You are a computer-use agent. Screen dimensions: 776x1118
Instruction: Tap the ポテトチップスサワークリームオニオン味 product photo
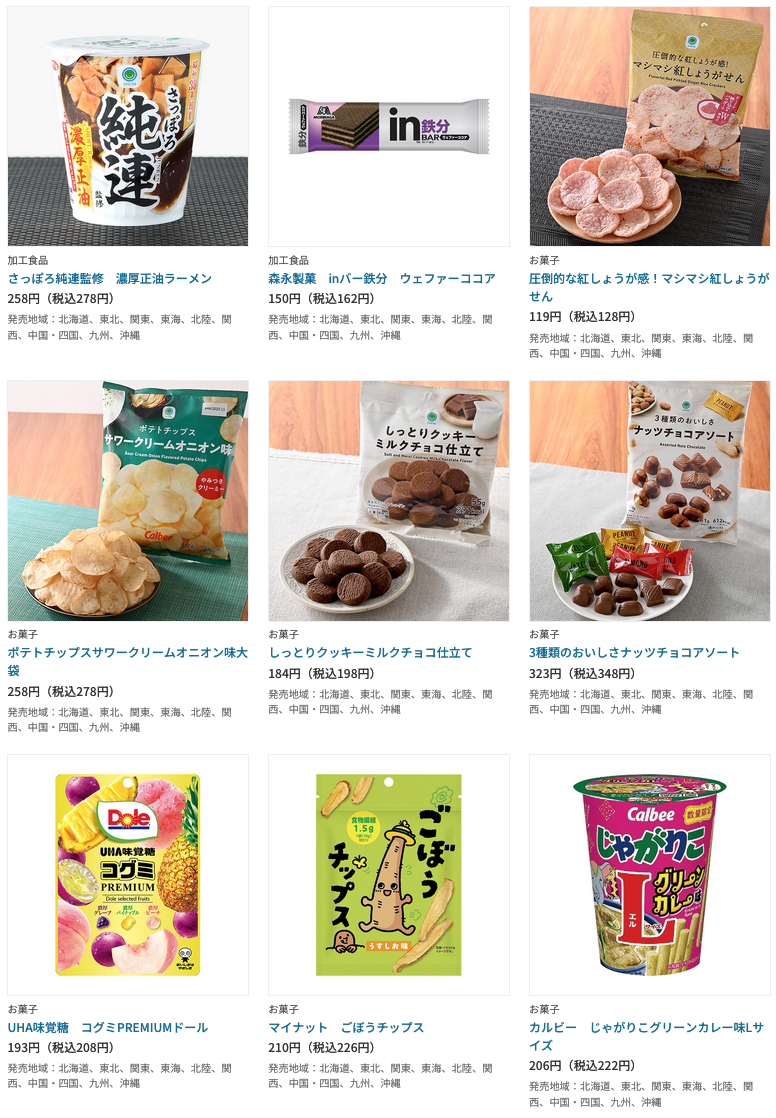[x=128, y=500]
